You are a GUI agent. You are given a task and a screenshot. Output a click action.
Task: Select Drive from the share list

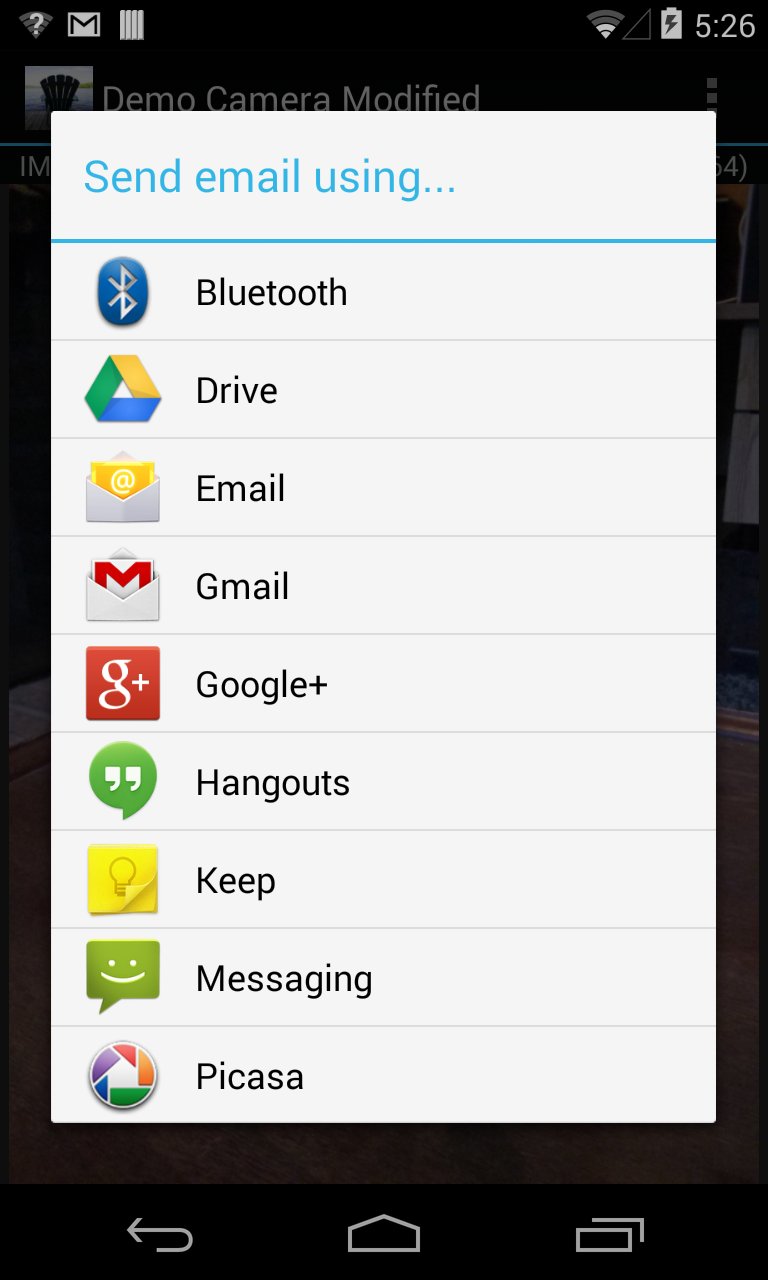(383, 390)
